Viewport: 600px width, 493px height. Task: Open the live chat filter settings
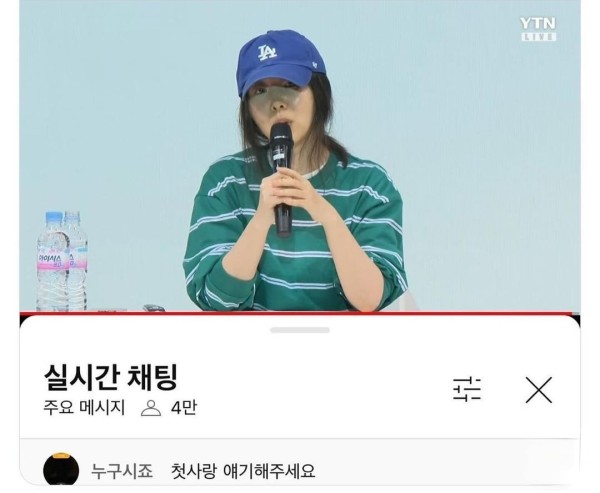tap(467, 389)
